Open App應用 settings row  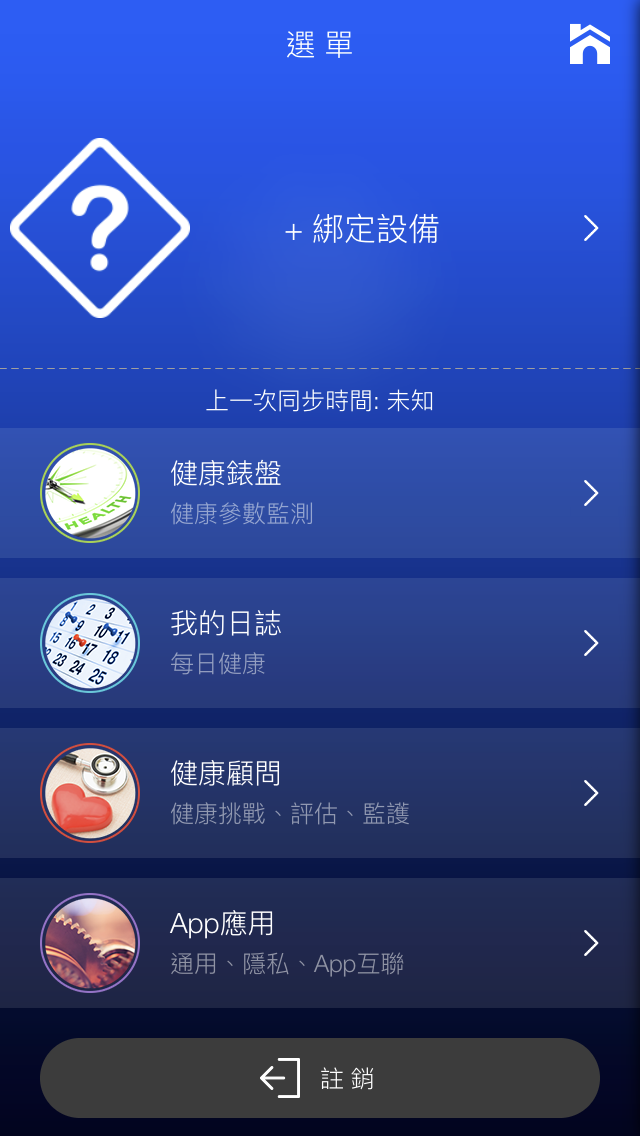tap(320, 943)
